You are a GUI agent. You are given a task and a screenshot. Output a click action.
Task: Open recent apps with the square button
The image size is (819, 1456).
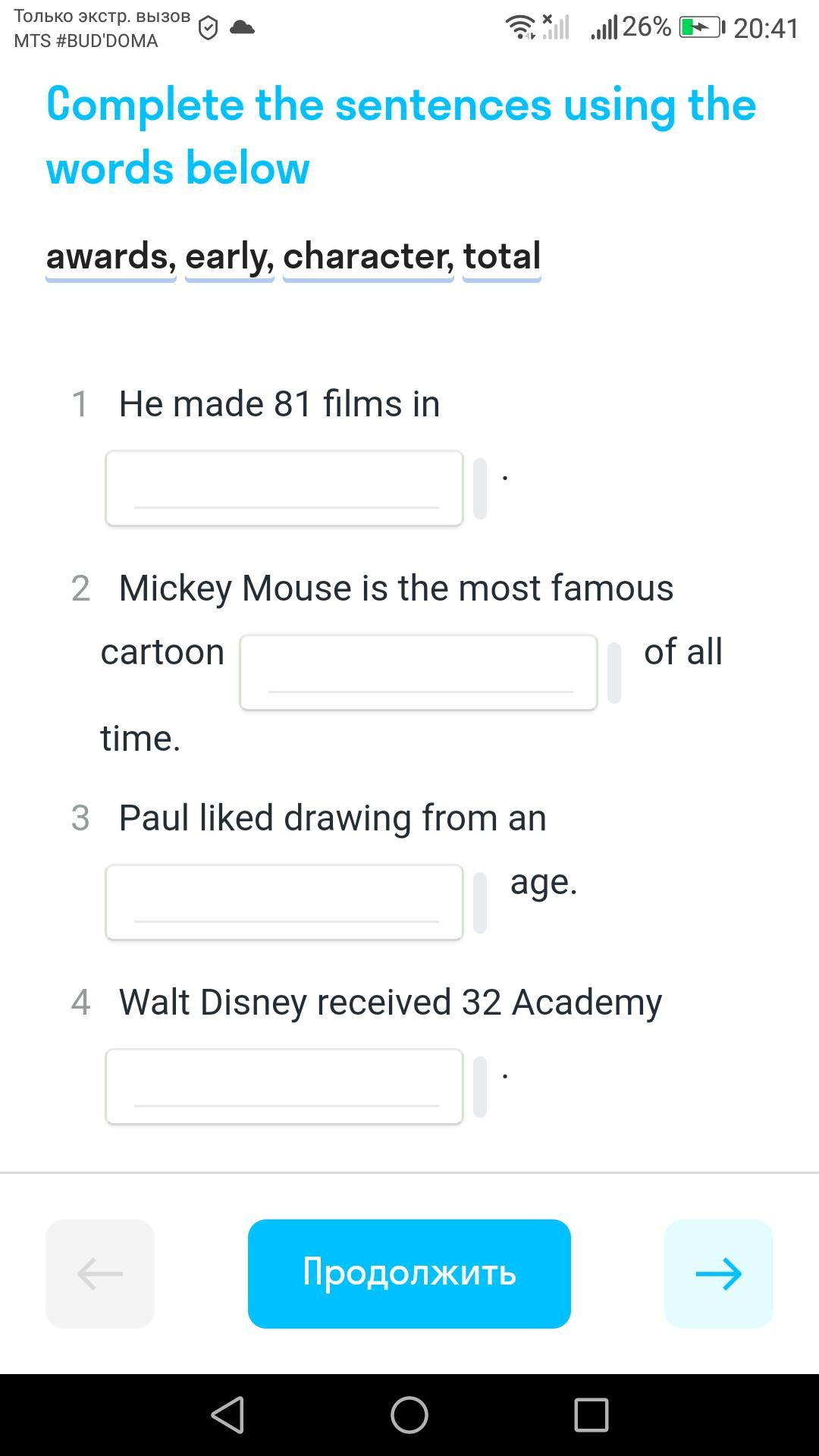point(591,1415)
